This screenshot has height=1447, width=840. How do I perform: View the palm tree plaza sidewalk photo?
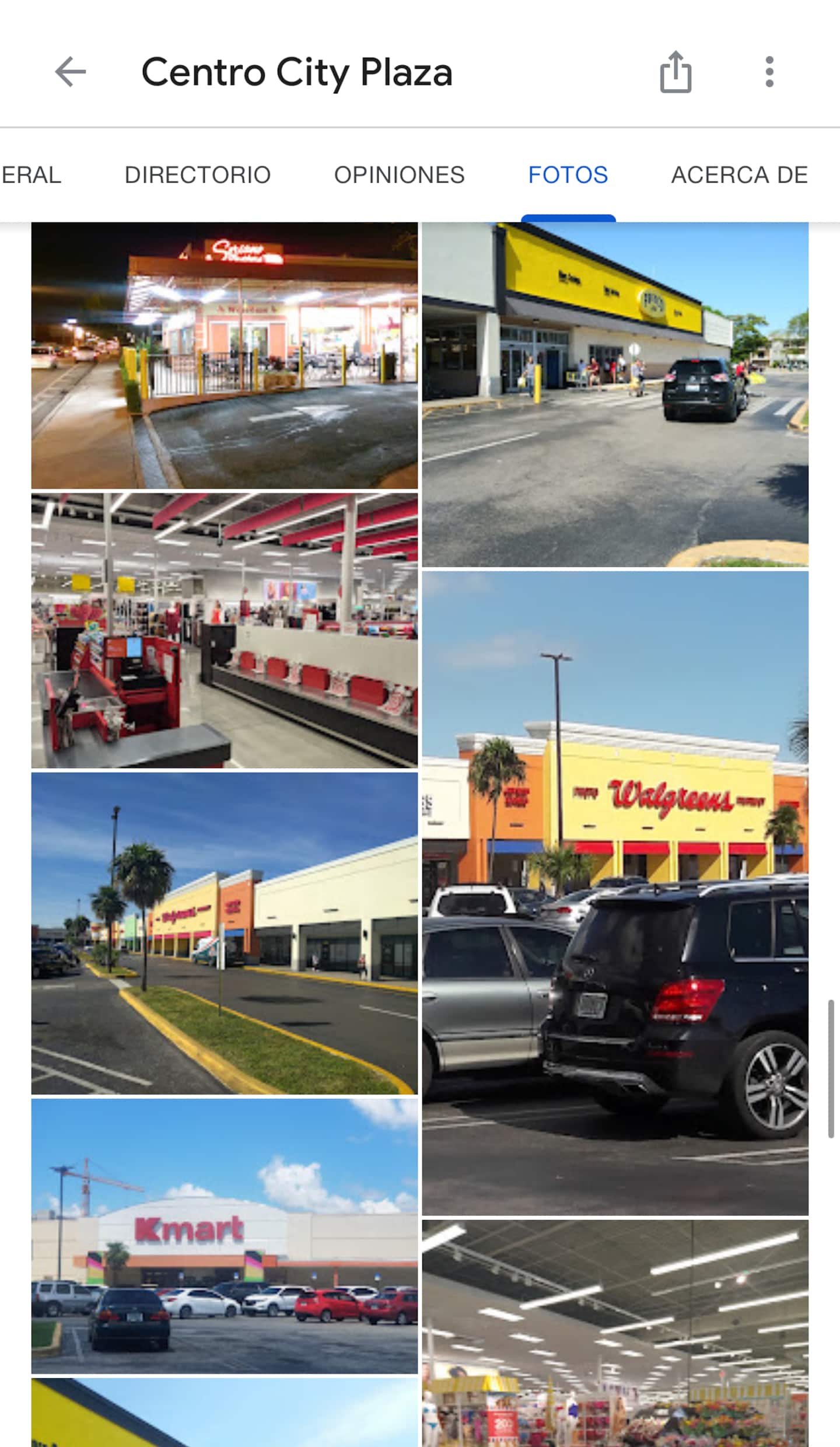point(225,933)
